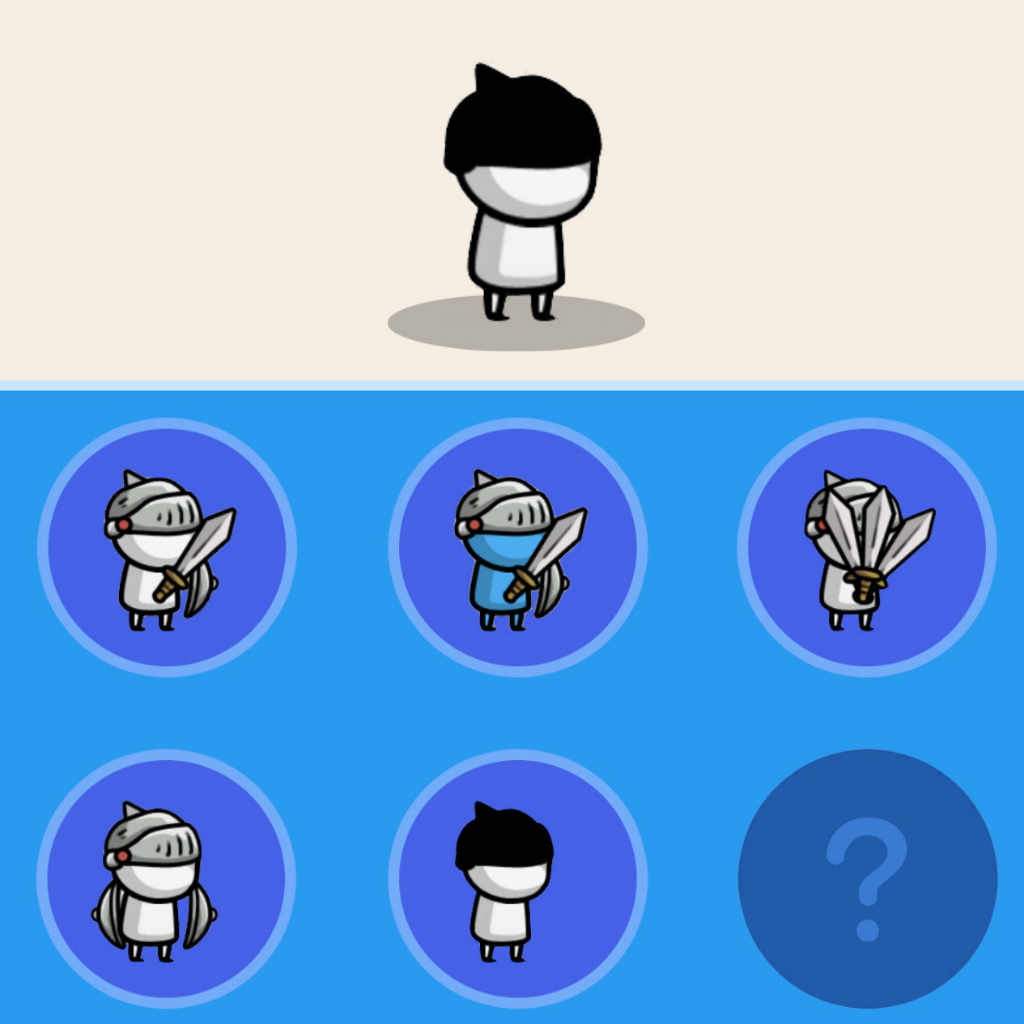
Task: Choose the plain black-haired character
Action: coord(517,879)
